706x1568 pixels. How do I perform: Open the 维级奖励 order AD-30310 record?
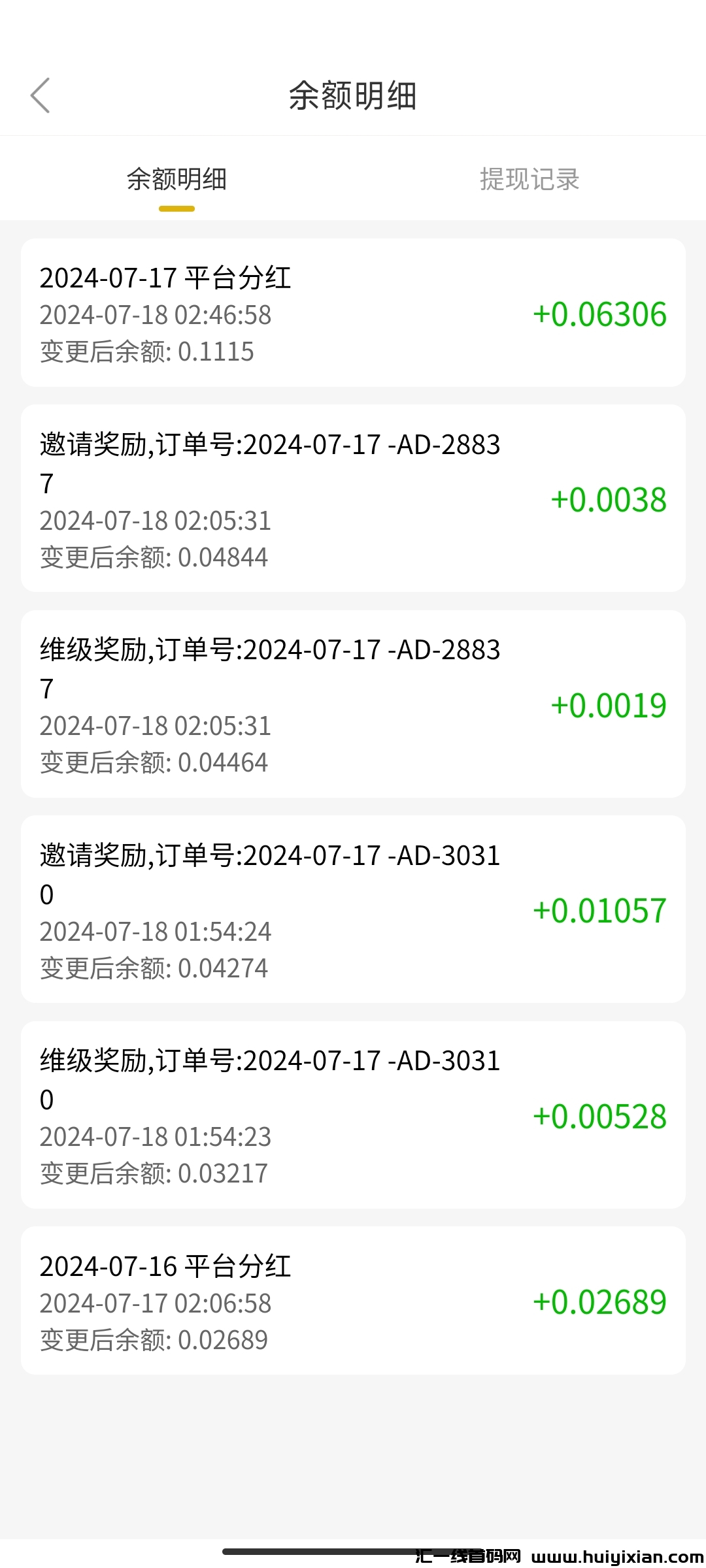(353, 1117)
